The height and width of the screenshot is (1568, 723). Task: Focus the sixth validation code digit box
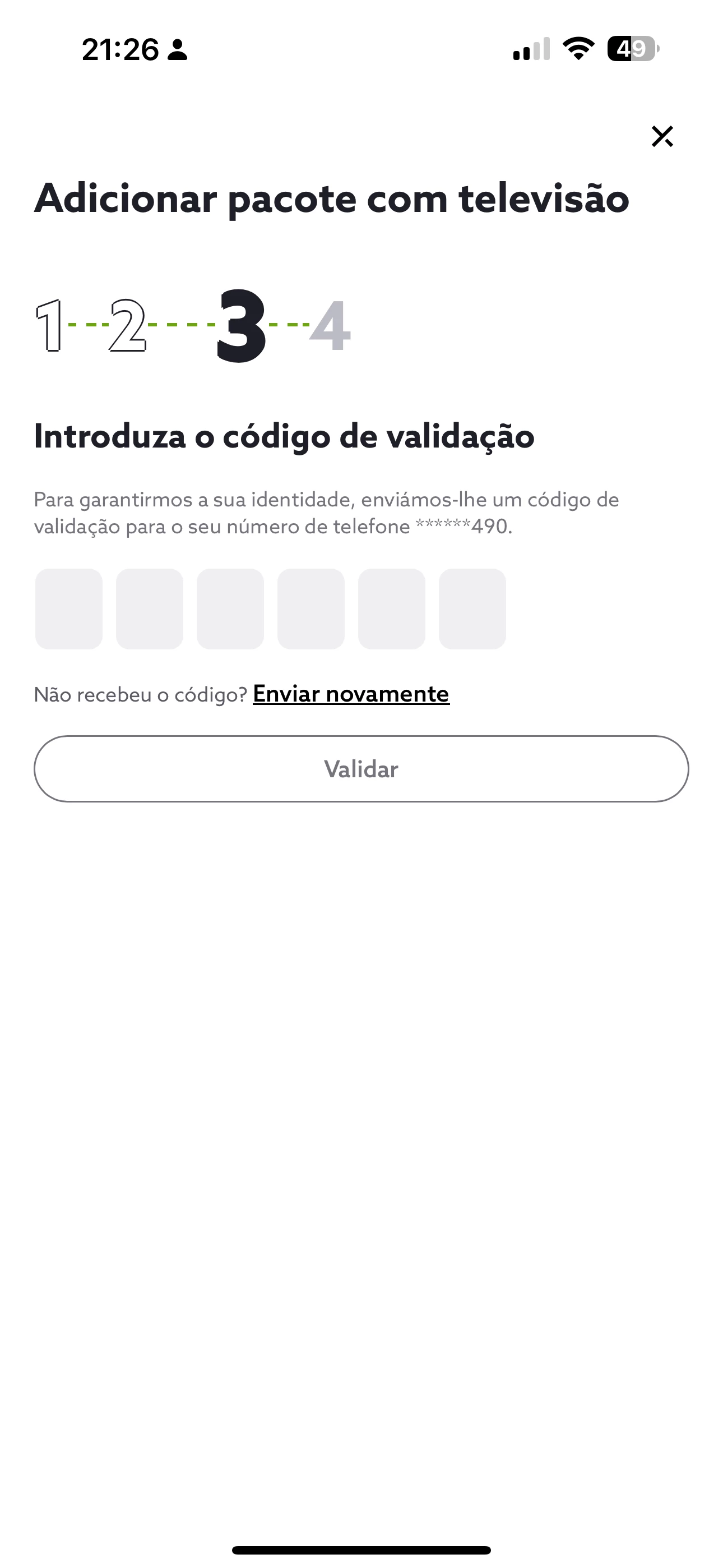[472, 608]
